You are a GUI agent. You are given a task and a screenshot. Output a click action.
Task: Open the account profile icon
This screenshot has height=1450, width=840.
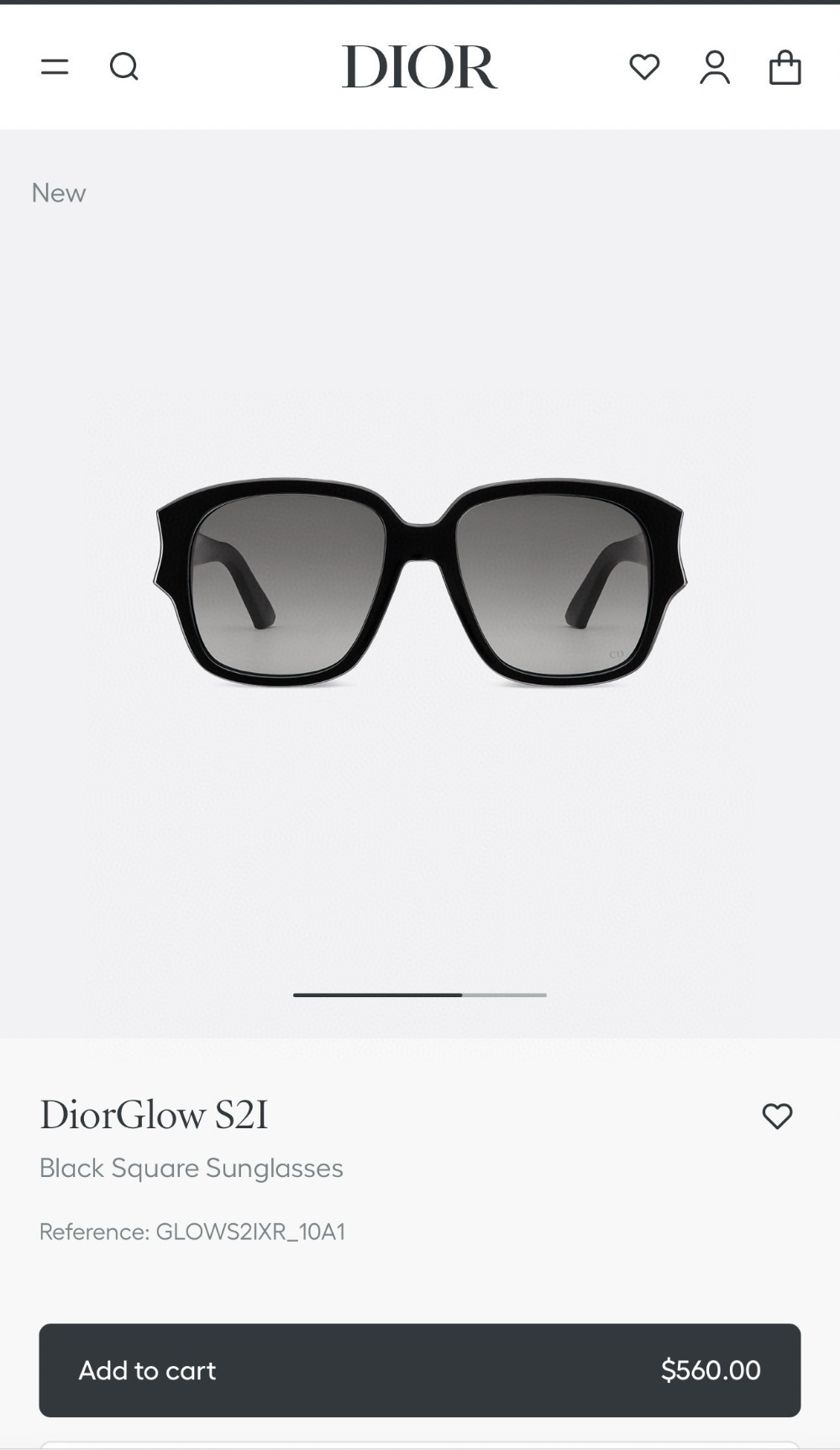click(x=715, y=67)
